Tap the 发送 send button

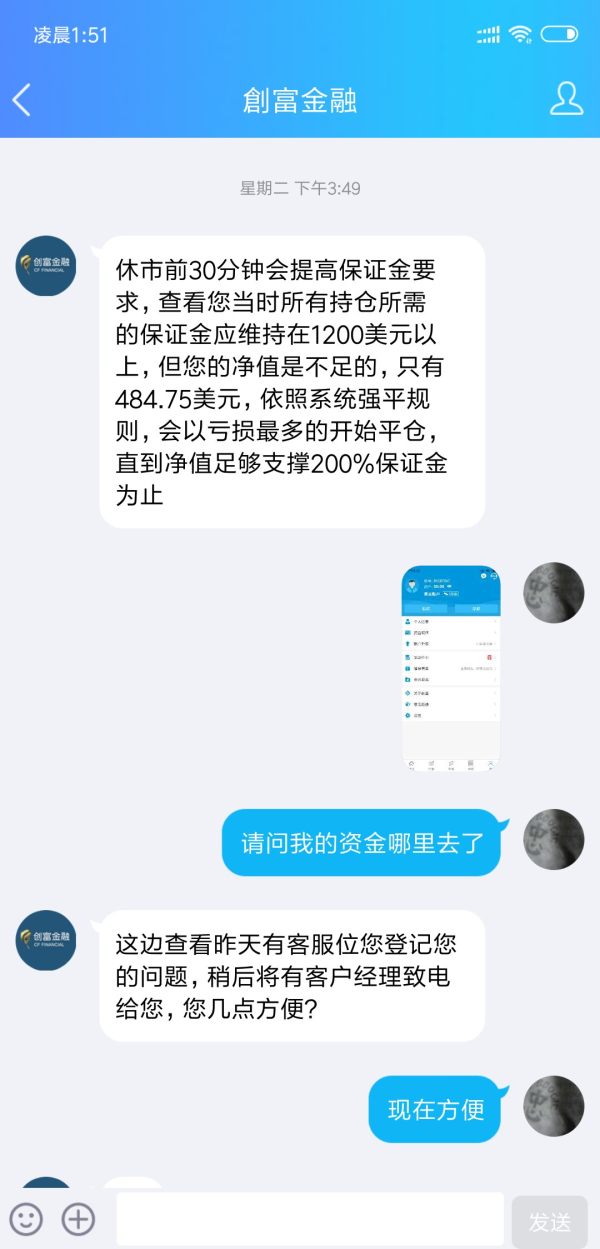click(x=549, y=1221)
